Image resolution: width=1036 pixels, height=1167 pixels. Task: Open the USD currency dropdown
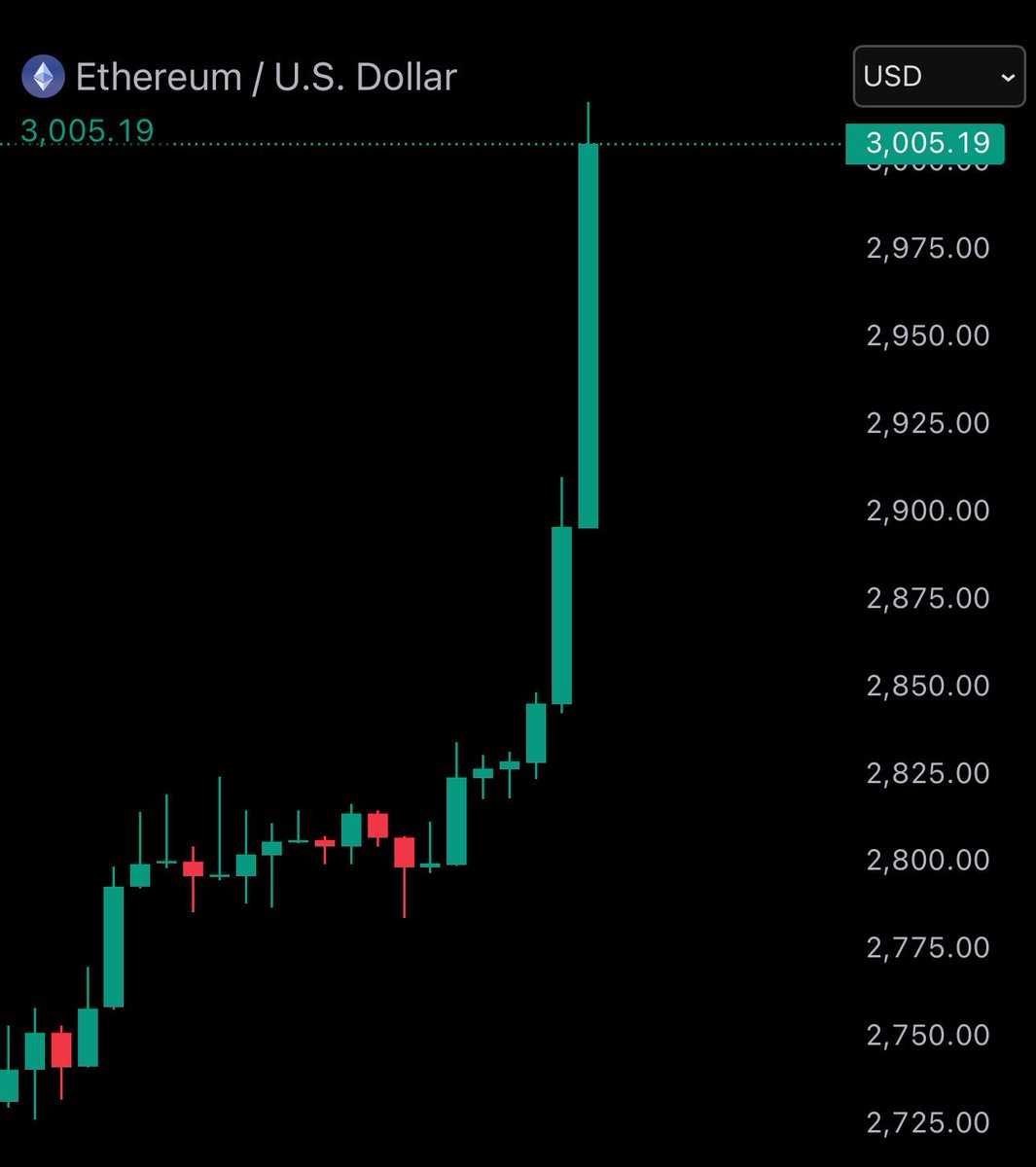pyautogui.click(x=939, y=77)
